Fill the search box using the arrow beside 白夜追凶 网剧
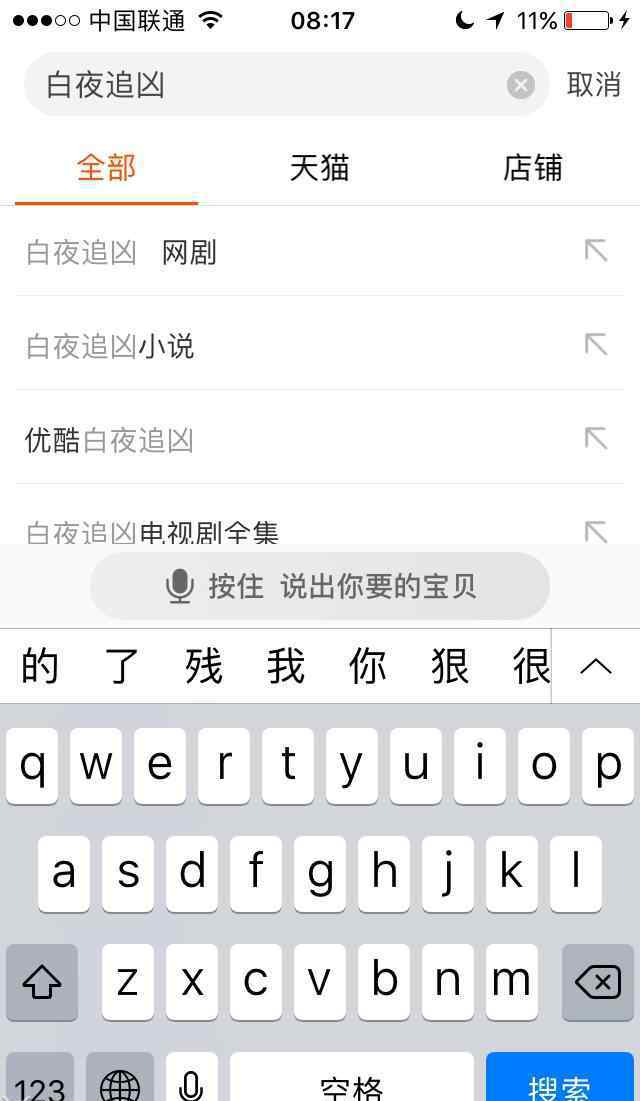Image resolution: width=640 pixels, height=1101 pixels. (x=596, y=251)
